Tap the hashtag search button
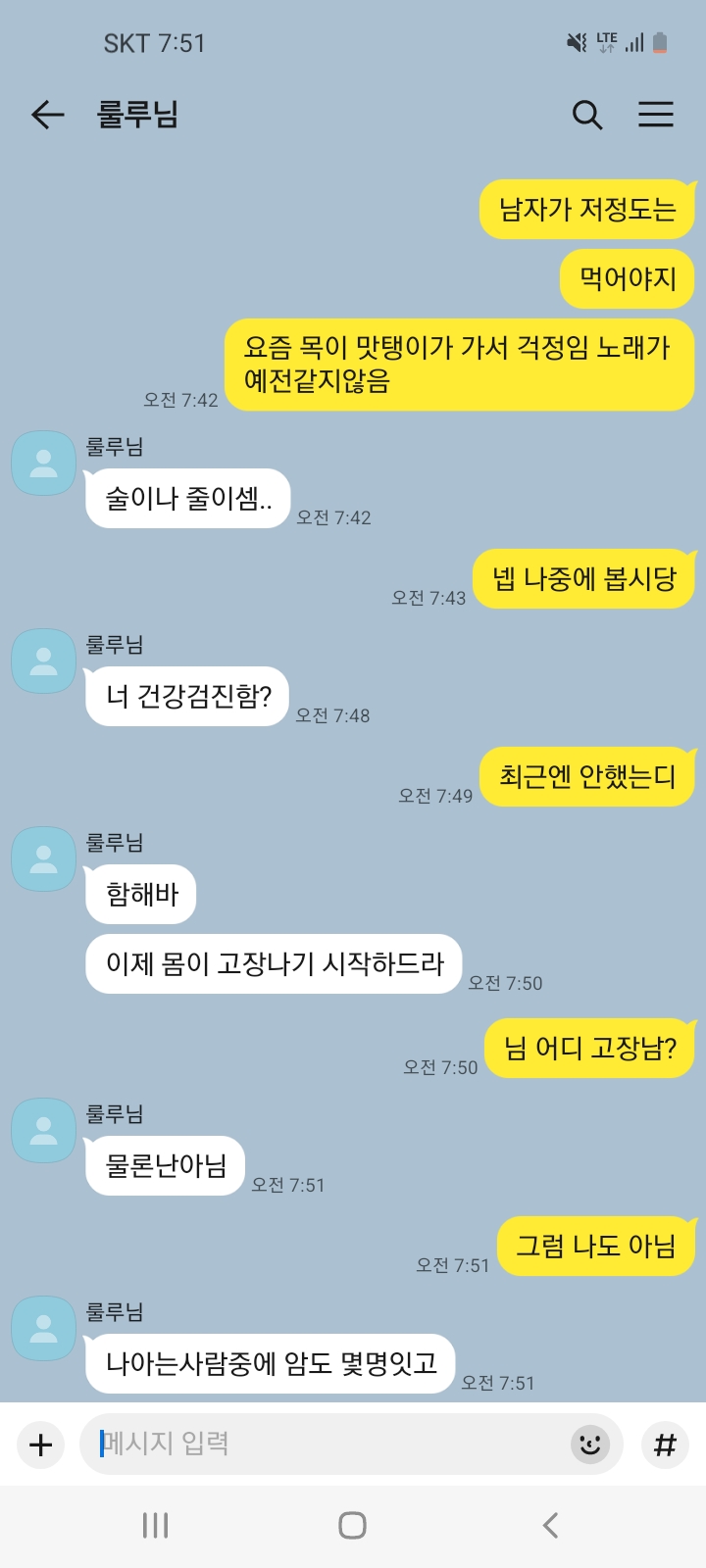 665,1445
